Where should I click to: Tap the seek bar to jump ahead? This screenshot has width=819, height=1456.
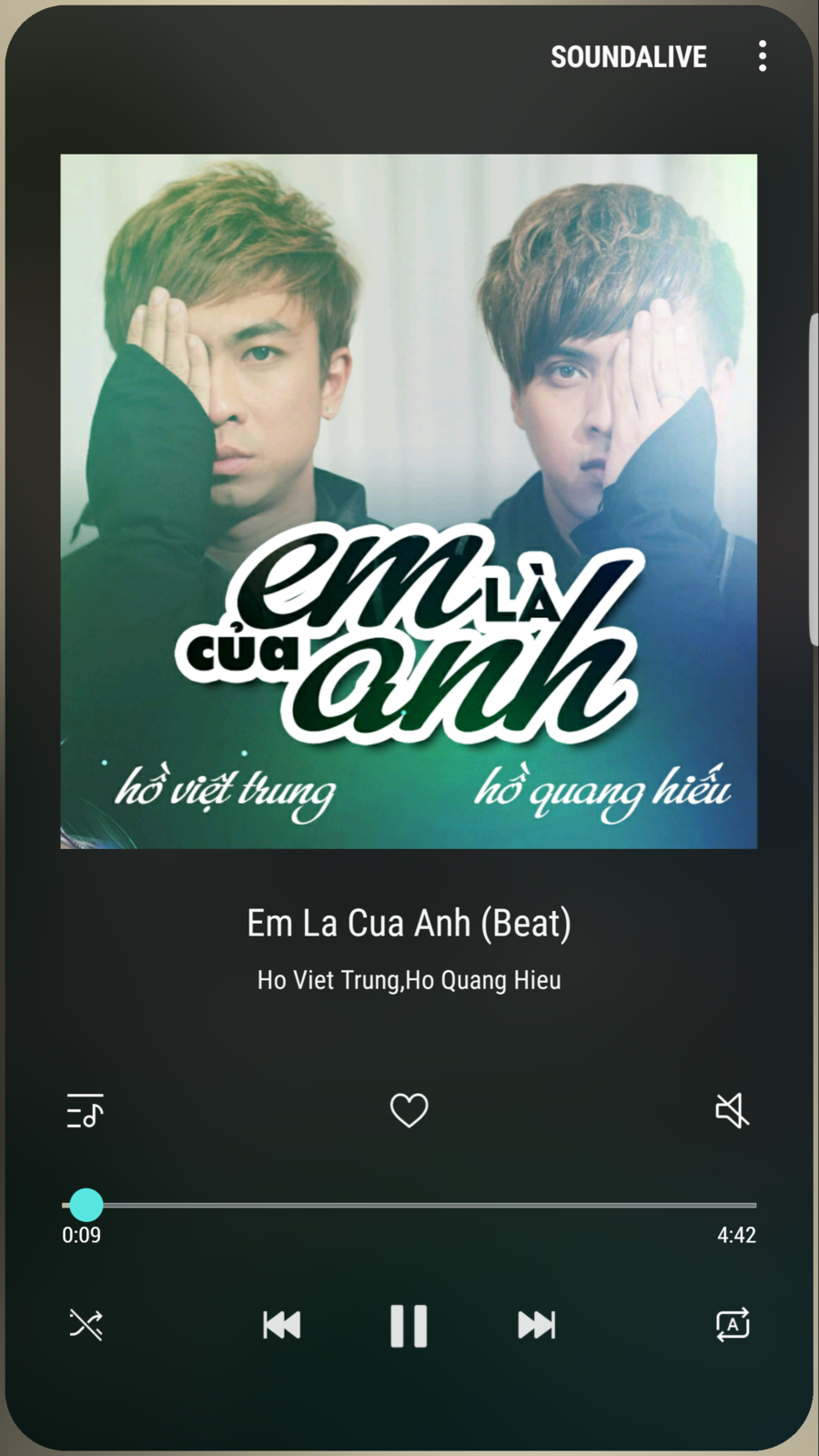tap(409, 1205)
